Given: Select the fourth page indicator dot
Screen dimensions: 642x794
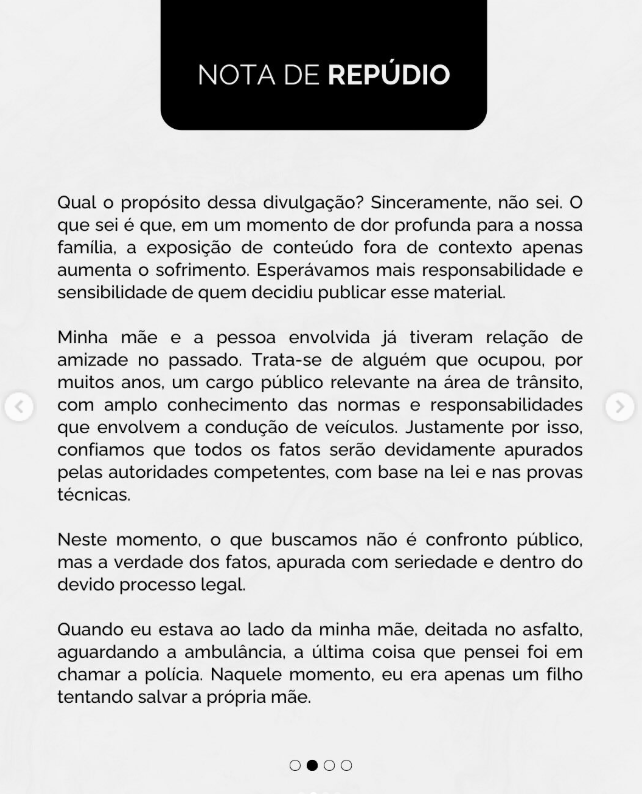Looking at the screenshot, I should click(x=346, y=765).
